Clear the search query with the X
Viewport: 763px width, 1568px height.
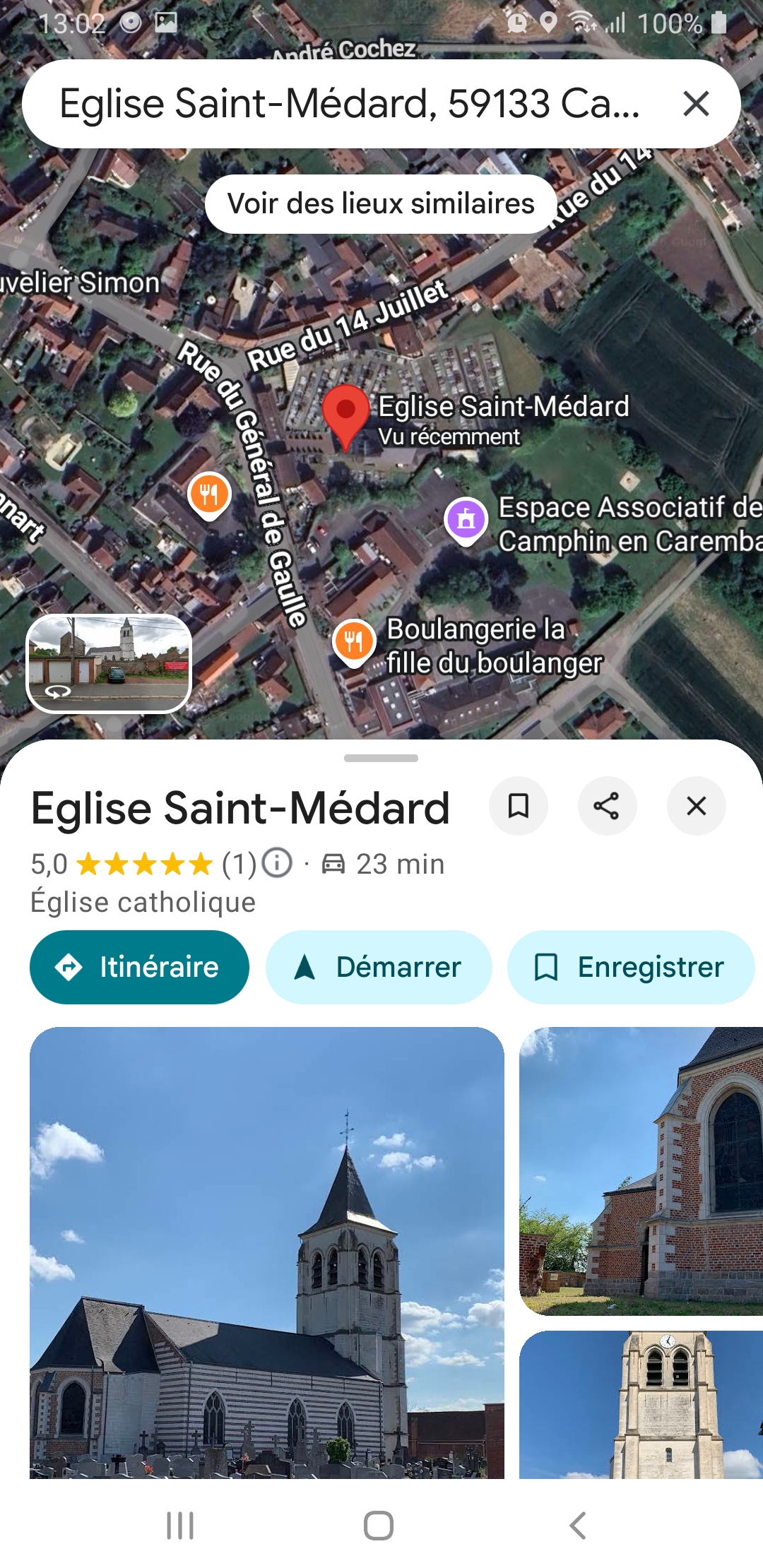click(696, 104)
